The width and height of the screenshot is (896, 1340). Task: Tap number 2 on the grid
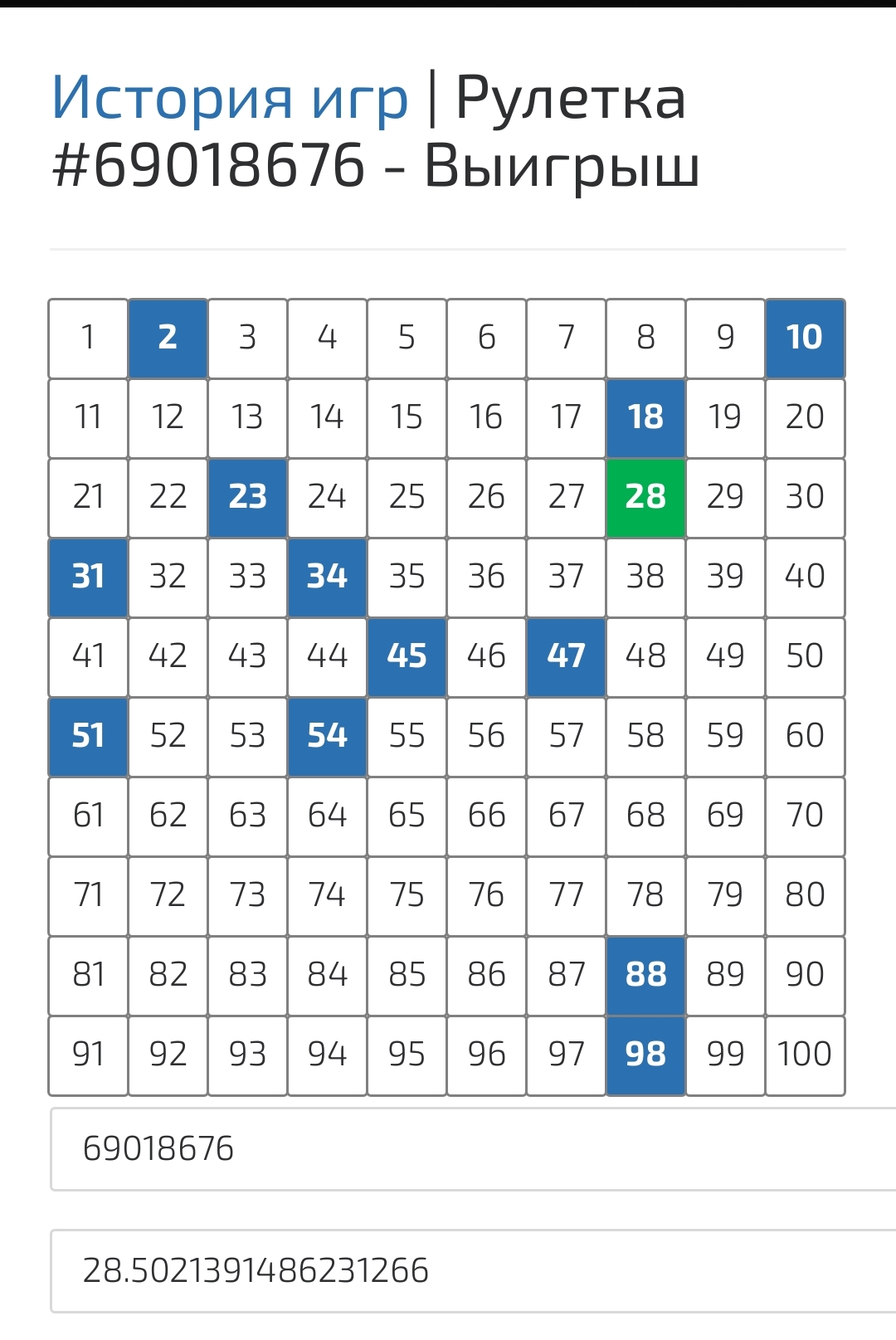[x=168, y=338]
